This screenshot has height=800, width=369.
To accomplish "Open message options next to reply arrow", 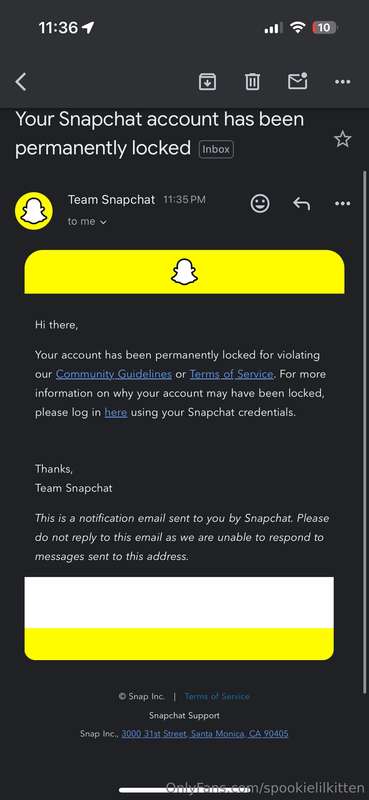I will pyautogui.click(x=342, y=204).
